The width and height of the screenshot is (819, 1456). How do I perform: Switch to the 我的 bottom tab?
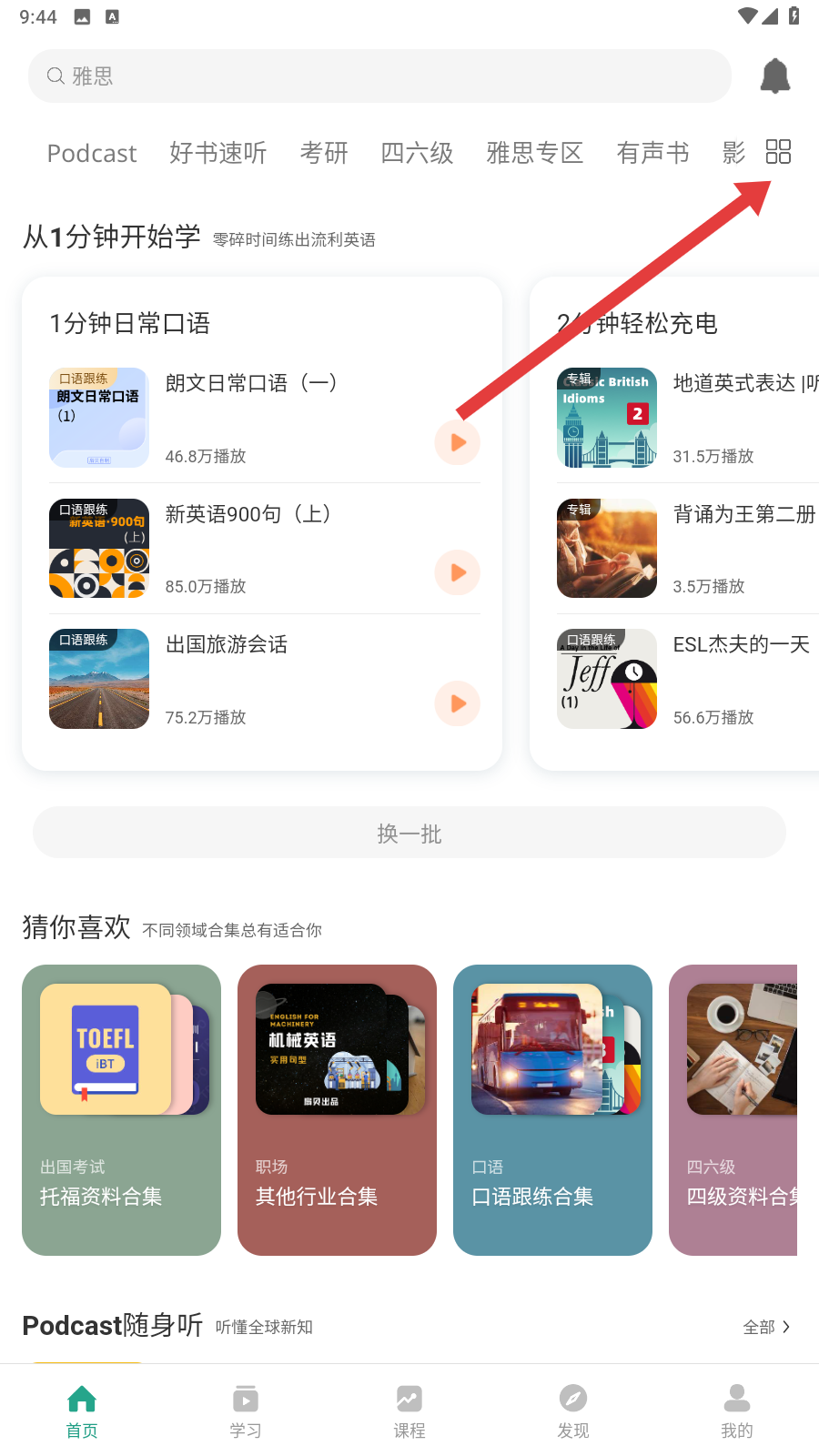[x=736, y=1410]
